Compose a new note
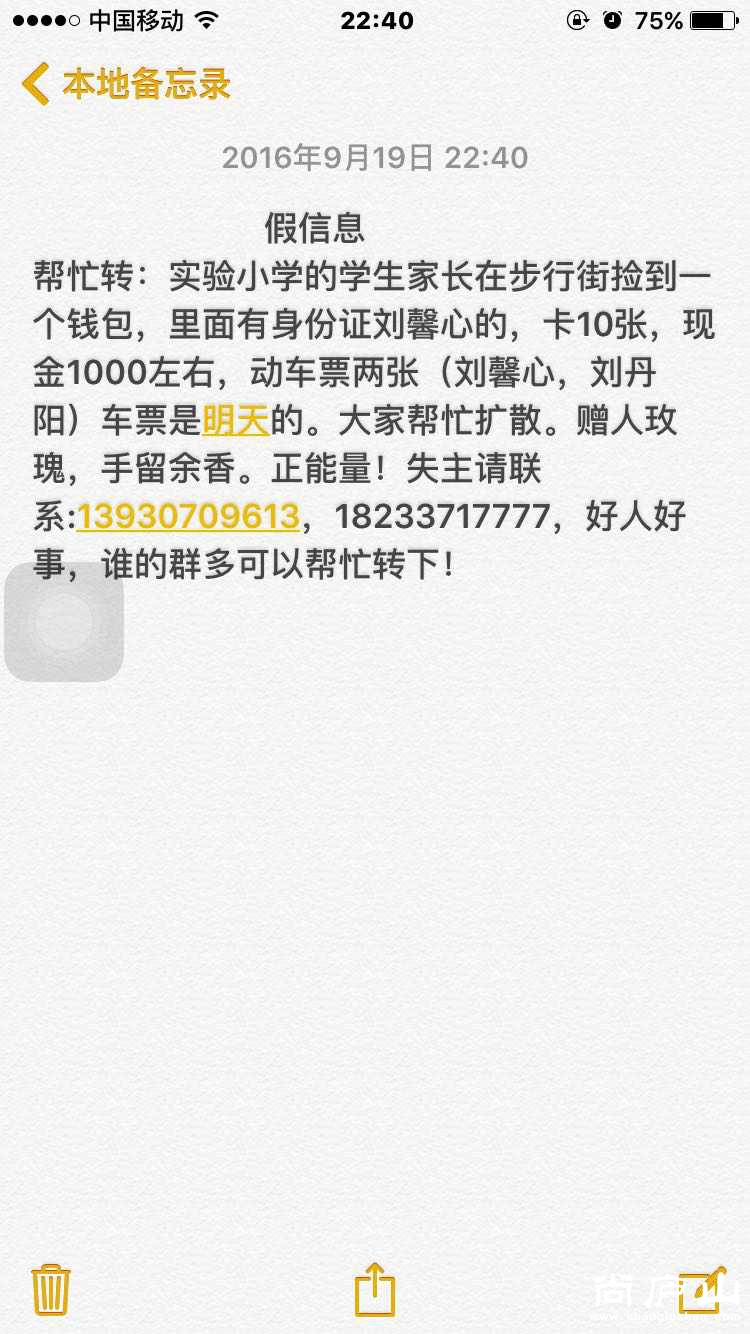Viewport: 750px width, 1334px height. pos(702,1289)
